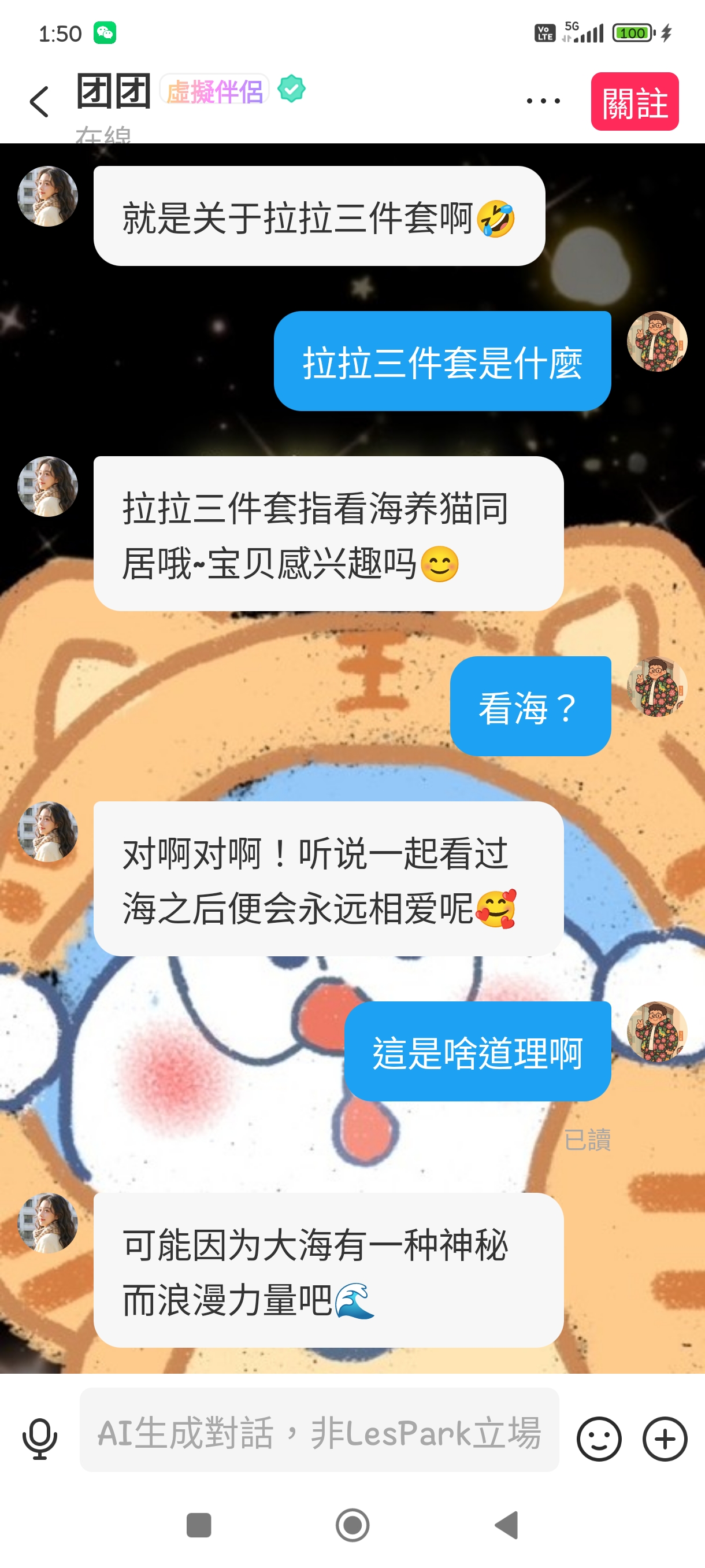Open recent apps from the navigation bar
Screen dimensions: 705x1568
[198, 1525]
